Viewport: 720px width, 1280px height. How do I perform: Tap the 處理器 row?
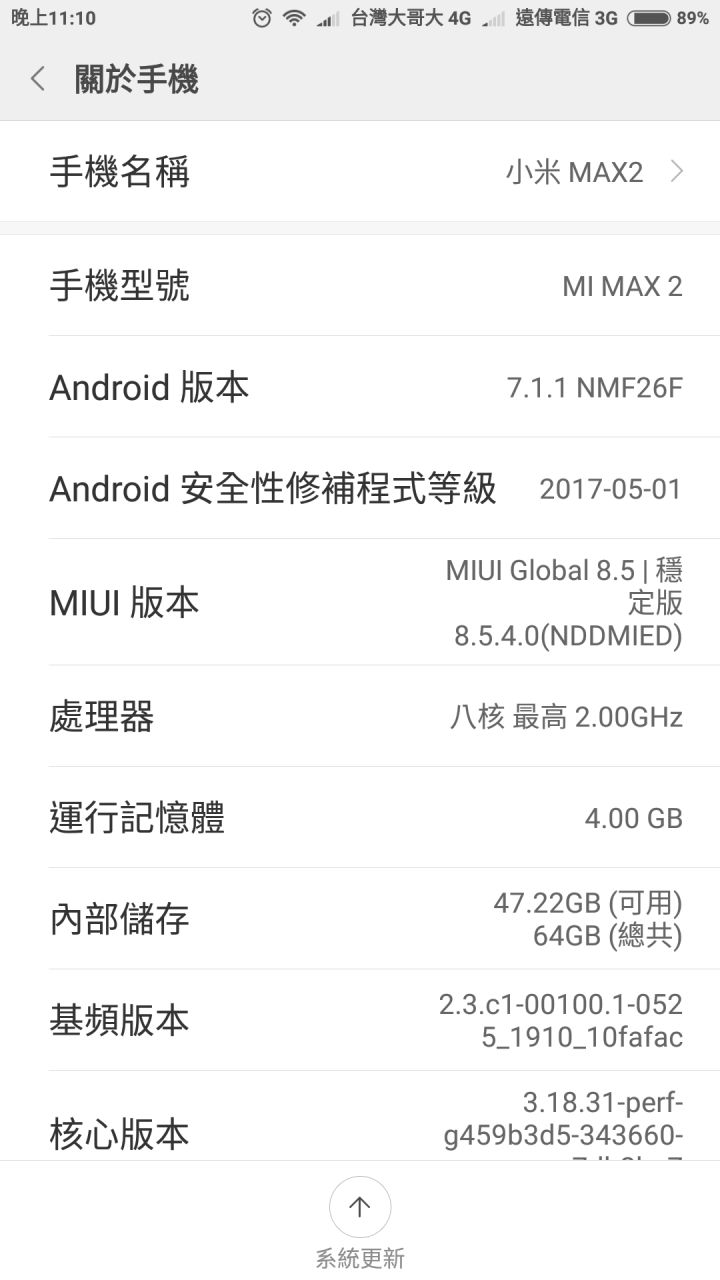click(x=360, y=717)
